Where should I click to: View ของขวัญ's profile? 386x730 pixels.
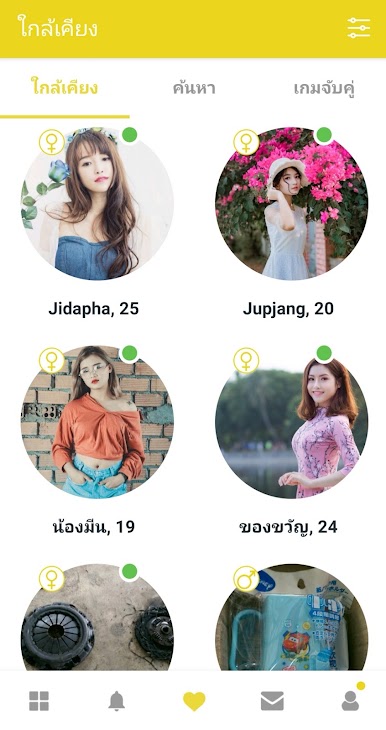291,422
